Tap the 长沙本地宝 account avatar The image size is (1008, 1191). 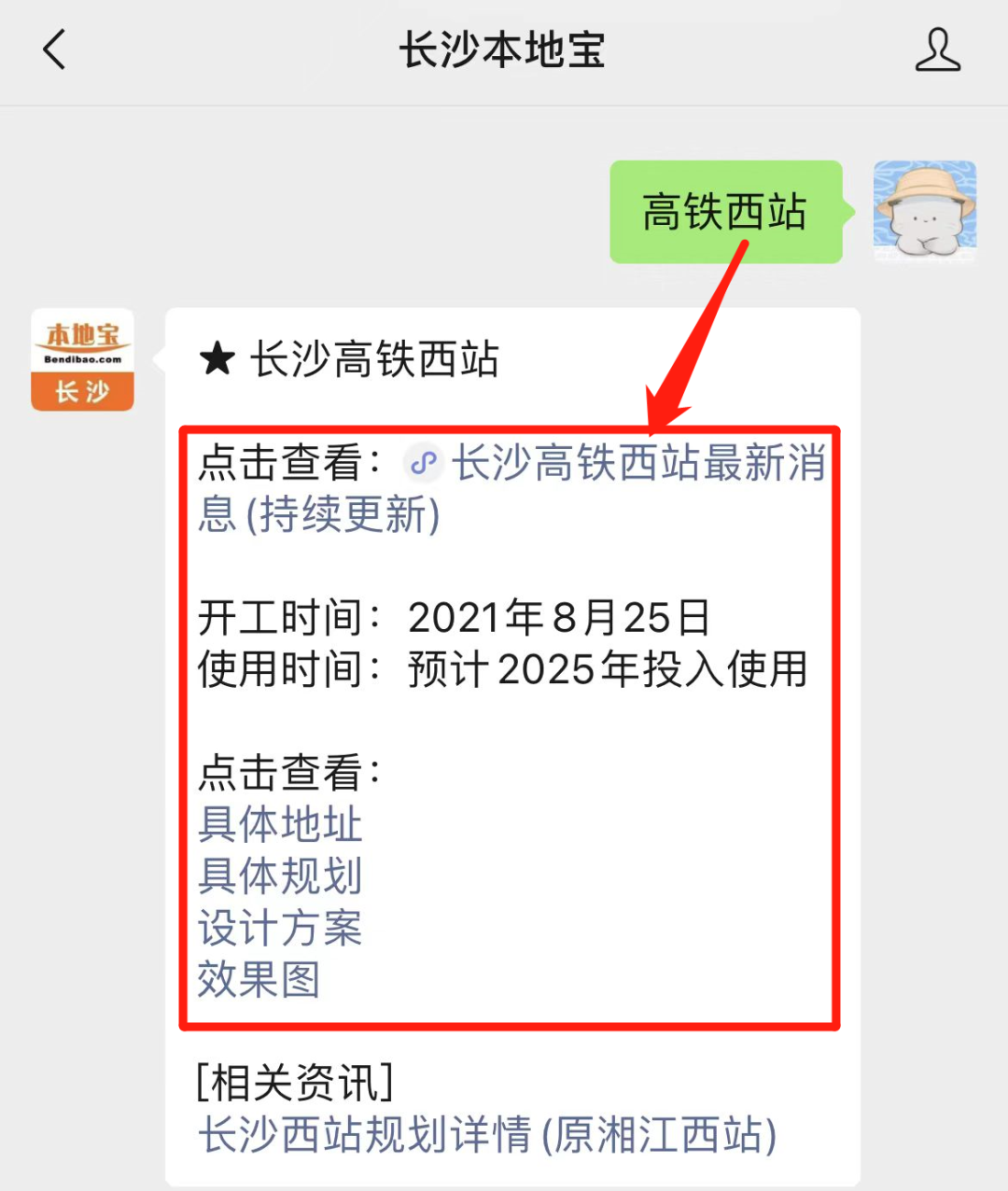(x=82, y=359)
